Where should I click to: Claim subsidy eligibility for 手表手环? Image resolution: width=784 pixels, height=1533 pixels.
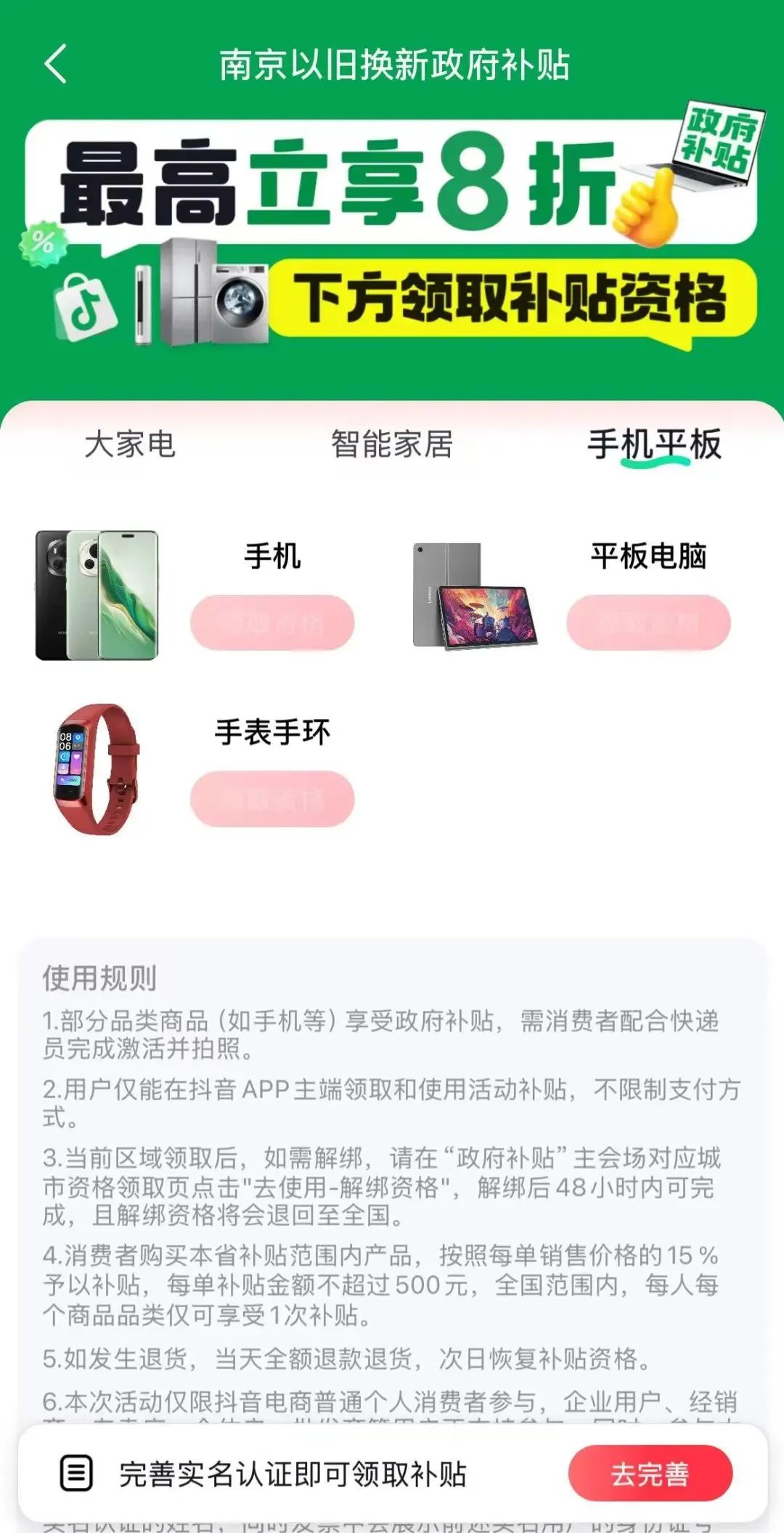click(x=272, y=799)
